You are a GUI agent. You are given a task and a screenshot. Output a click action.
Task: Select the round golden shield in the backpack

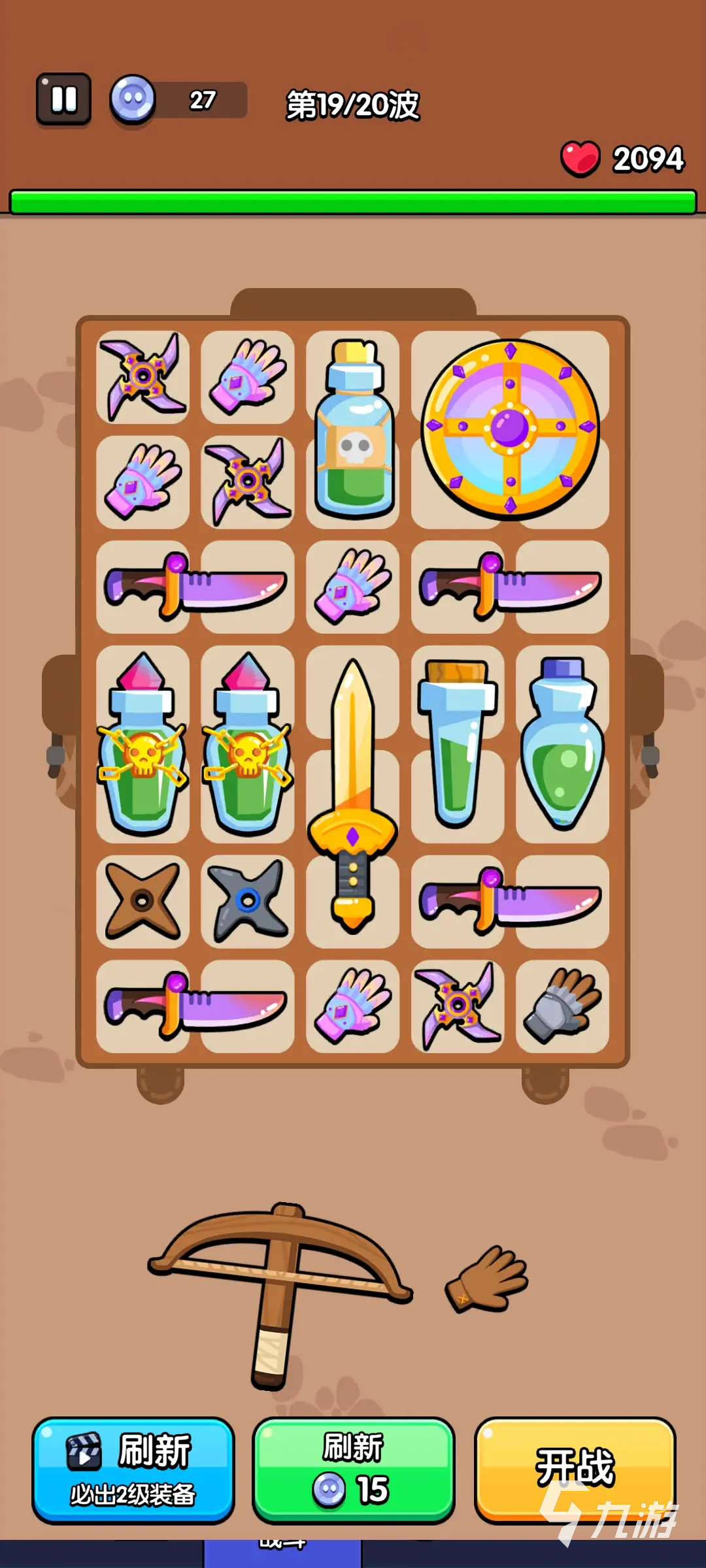click(510, 429)
